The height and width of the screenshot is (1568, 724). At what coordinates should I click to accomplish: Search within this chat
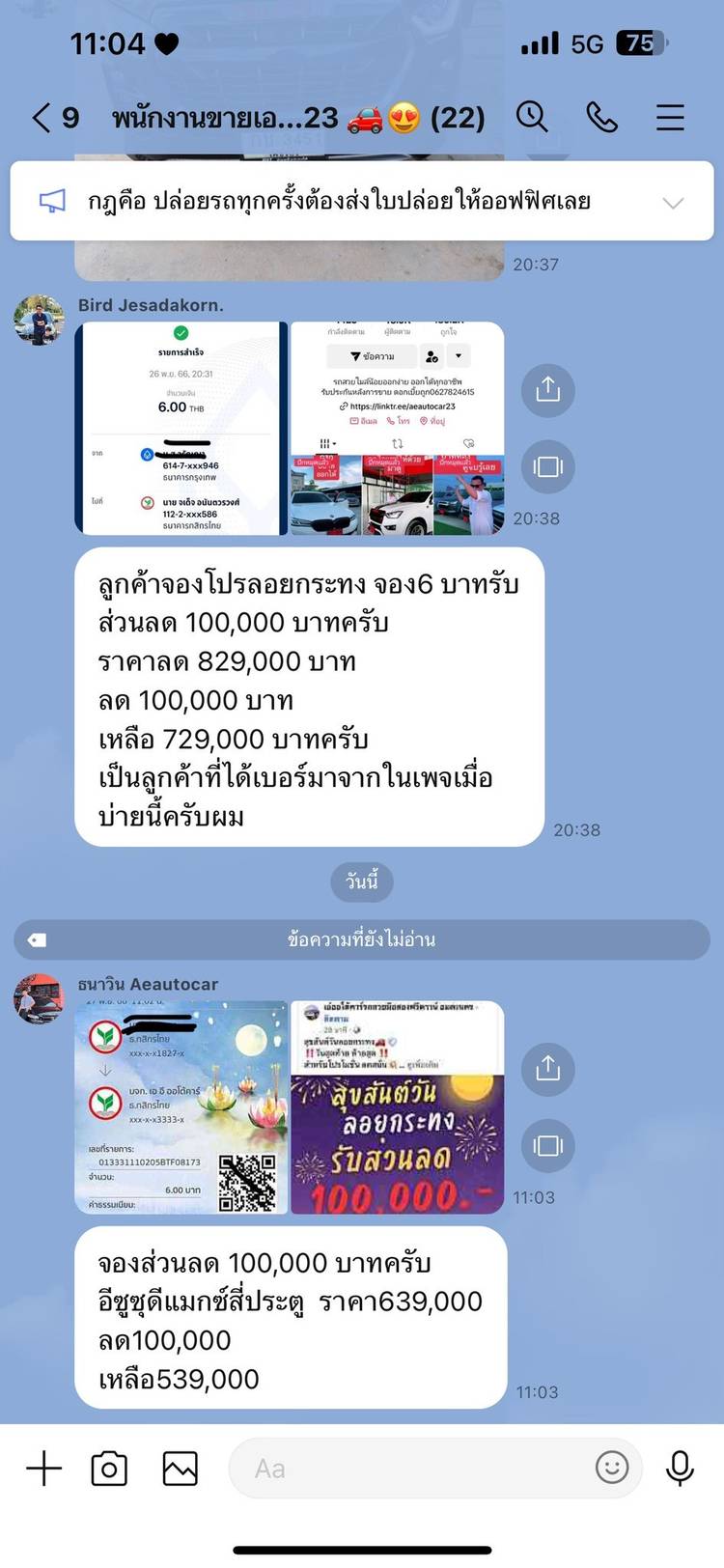[532, 118]
